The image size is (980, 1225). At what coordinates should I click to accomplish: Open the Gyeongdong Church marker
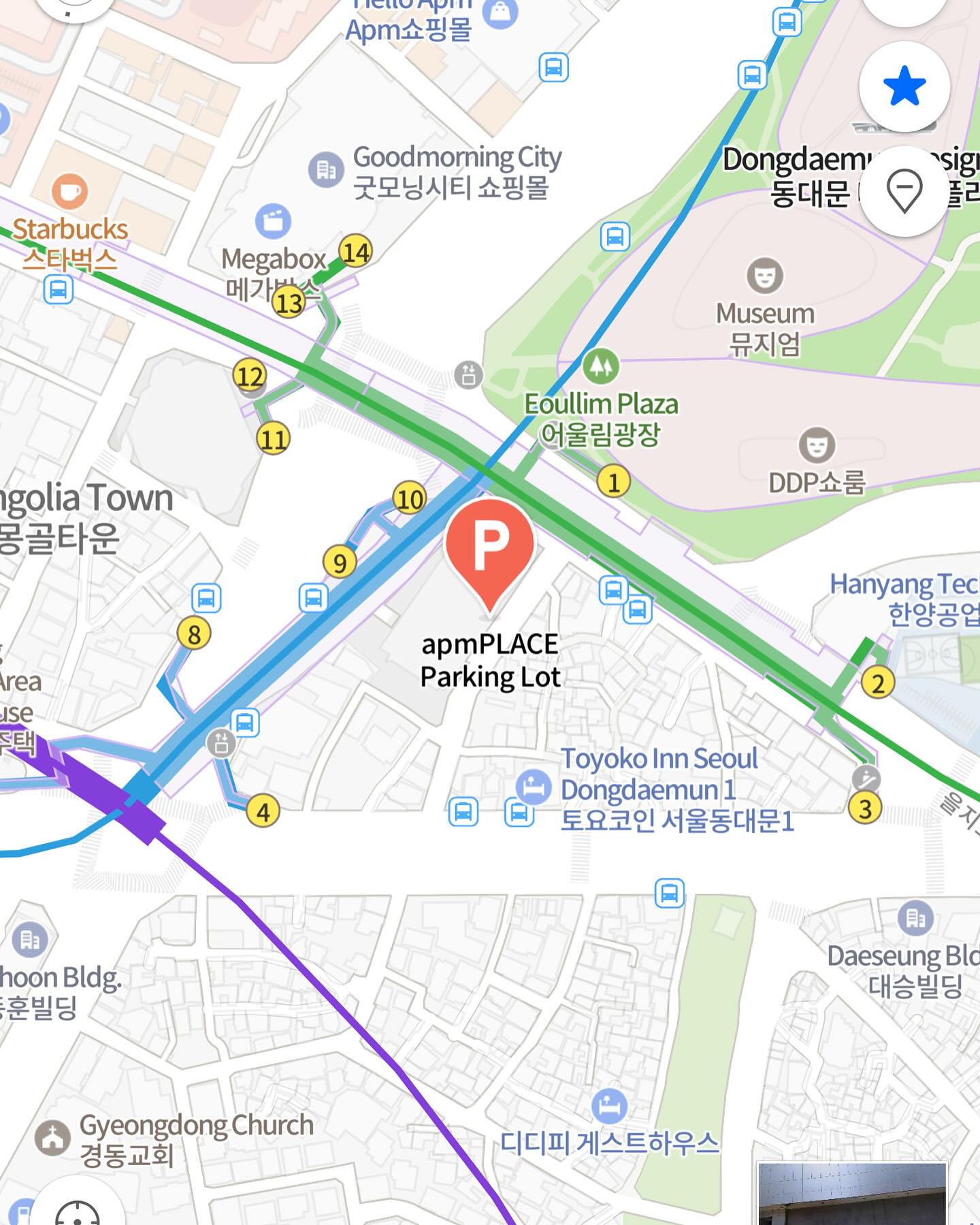pos(52,1137)
